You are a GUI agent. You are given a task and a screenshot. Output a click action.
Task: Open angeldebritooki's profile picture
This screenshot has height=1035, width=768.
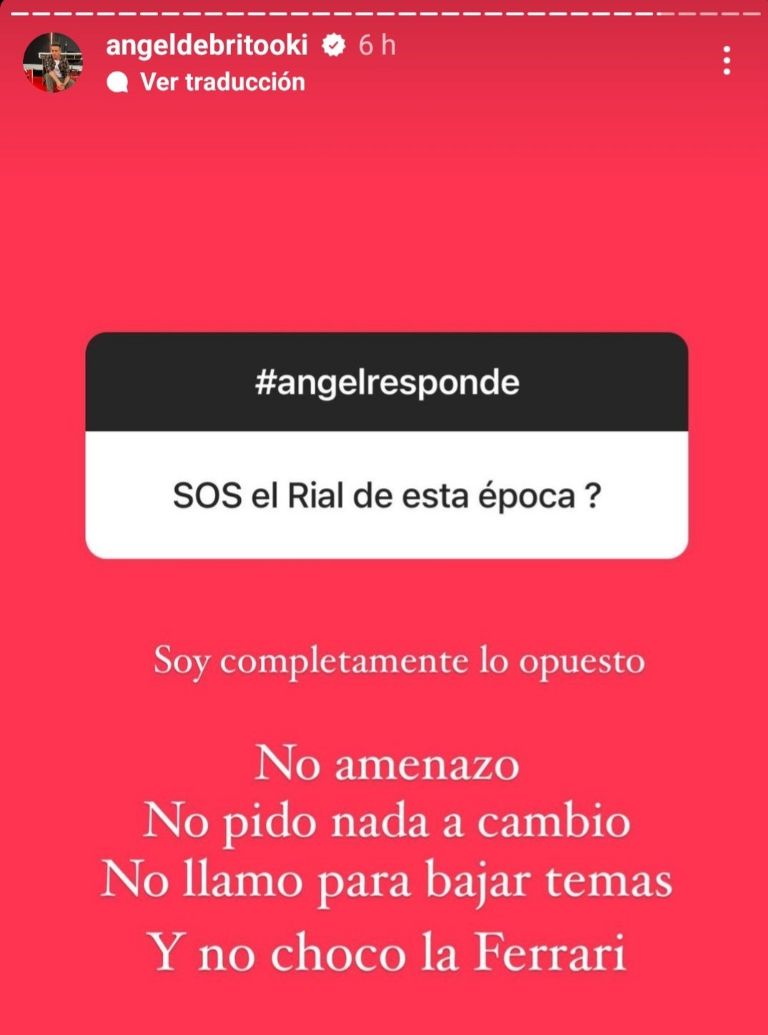(x=53, y=63)
